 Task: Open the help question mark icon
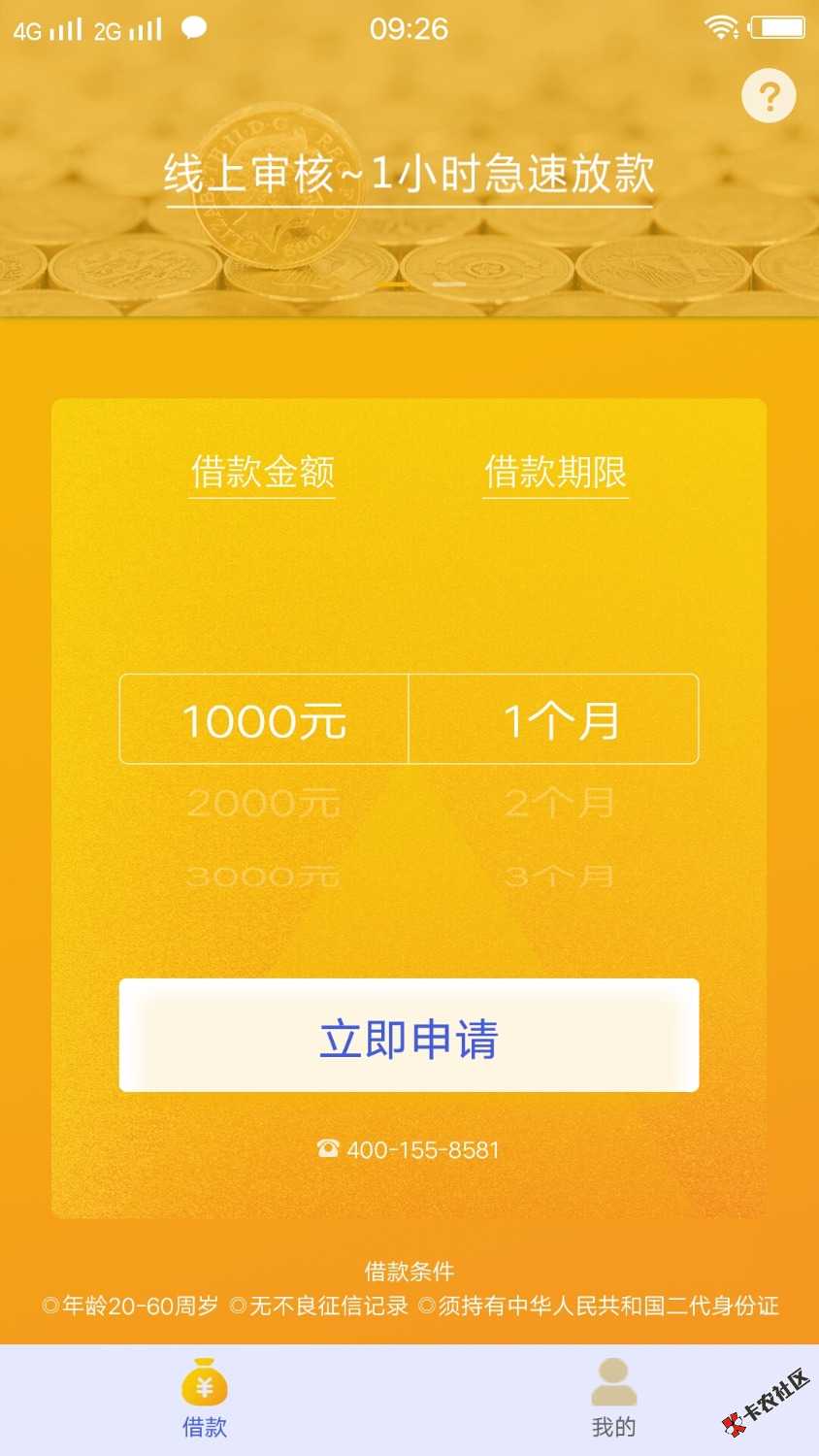click(x=769, y=96)
